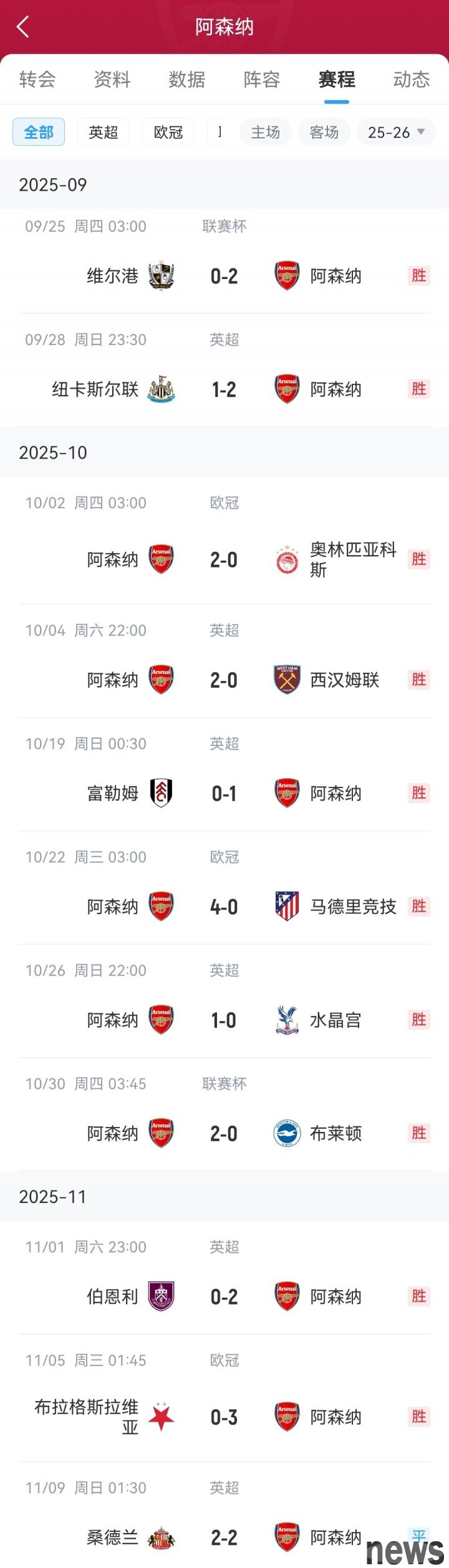This screenshot has width=449, height=1568.
Task: Open the 阿森纳 vs 水晶宫 match
Action: [x=224, y=1020]
